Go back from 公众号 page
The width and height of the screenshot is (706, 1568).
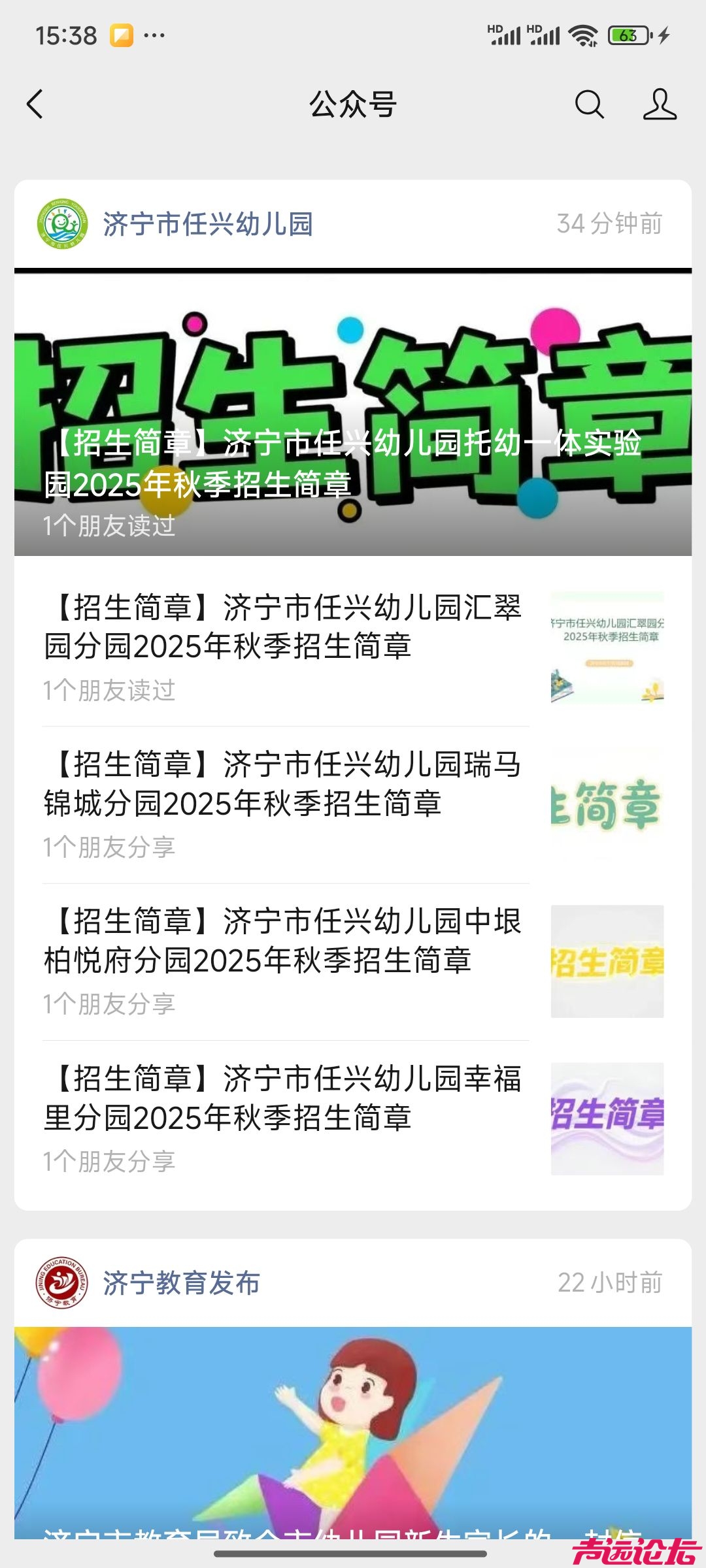pos(35,105)
